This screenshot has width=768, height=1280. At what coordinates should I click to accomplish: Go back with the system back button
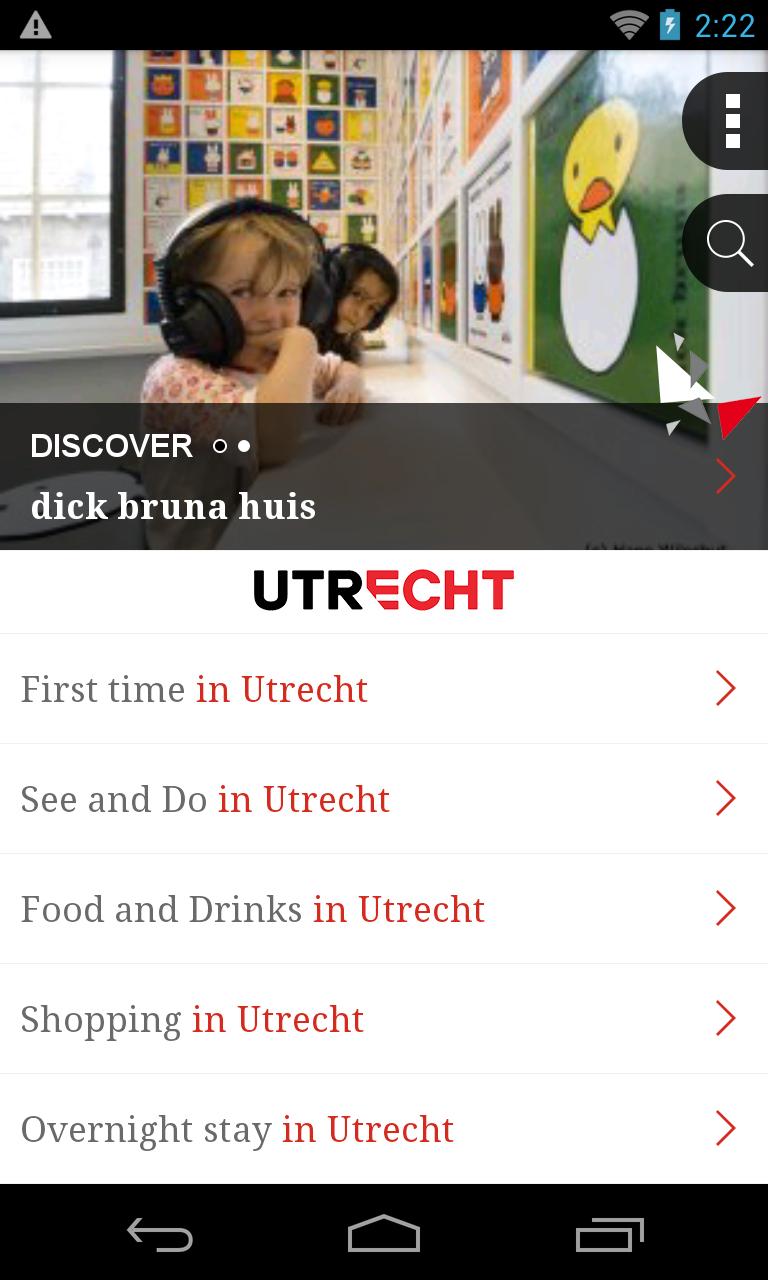(160, 1234)
